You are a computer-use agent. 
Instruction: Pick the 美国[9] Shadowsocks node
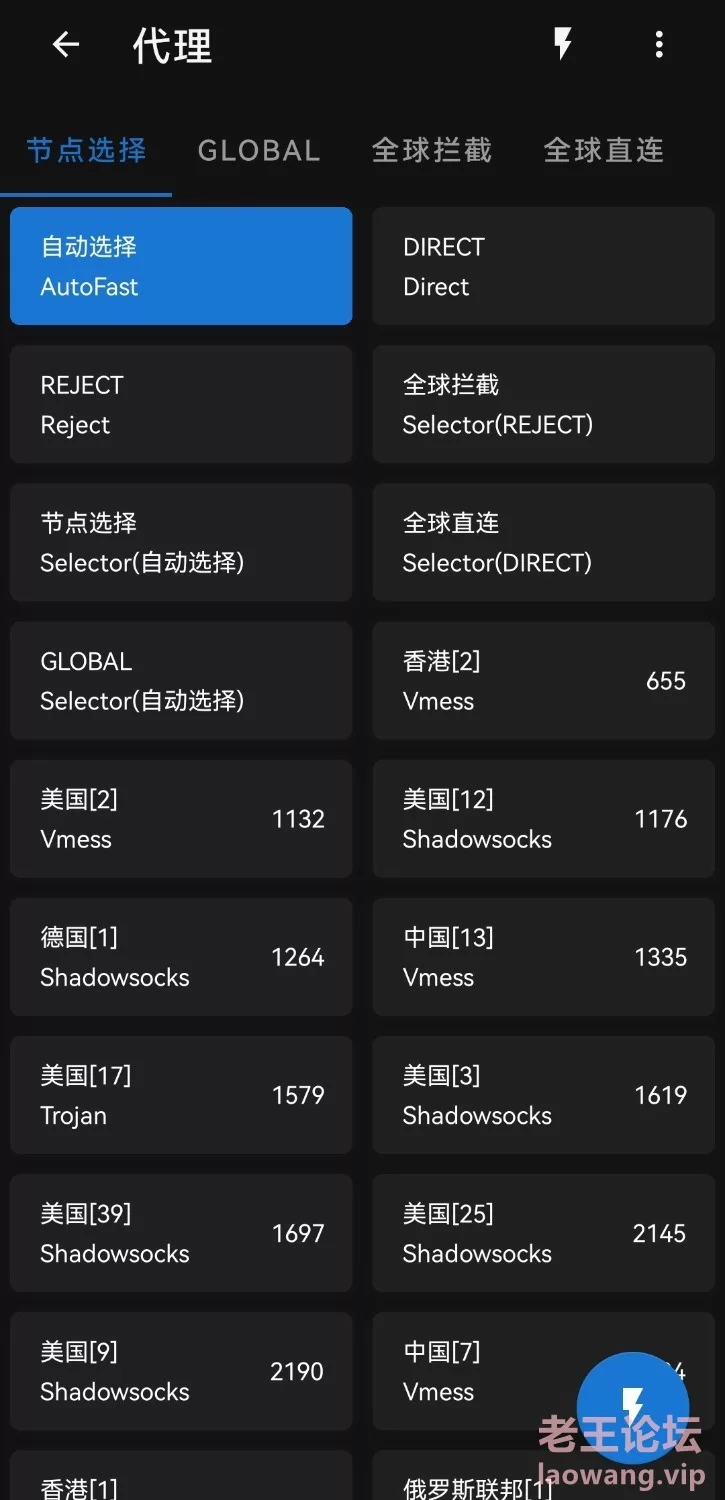coord(181,1371)
